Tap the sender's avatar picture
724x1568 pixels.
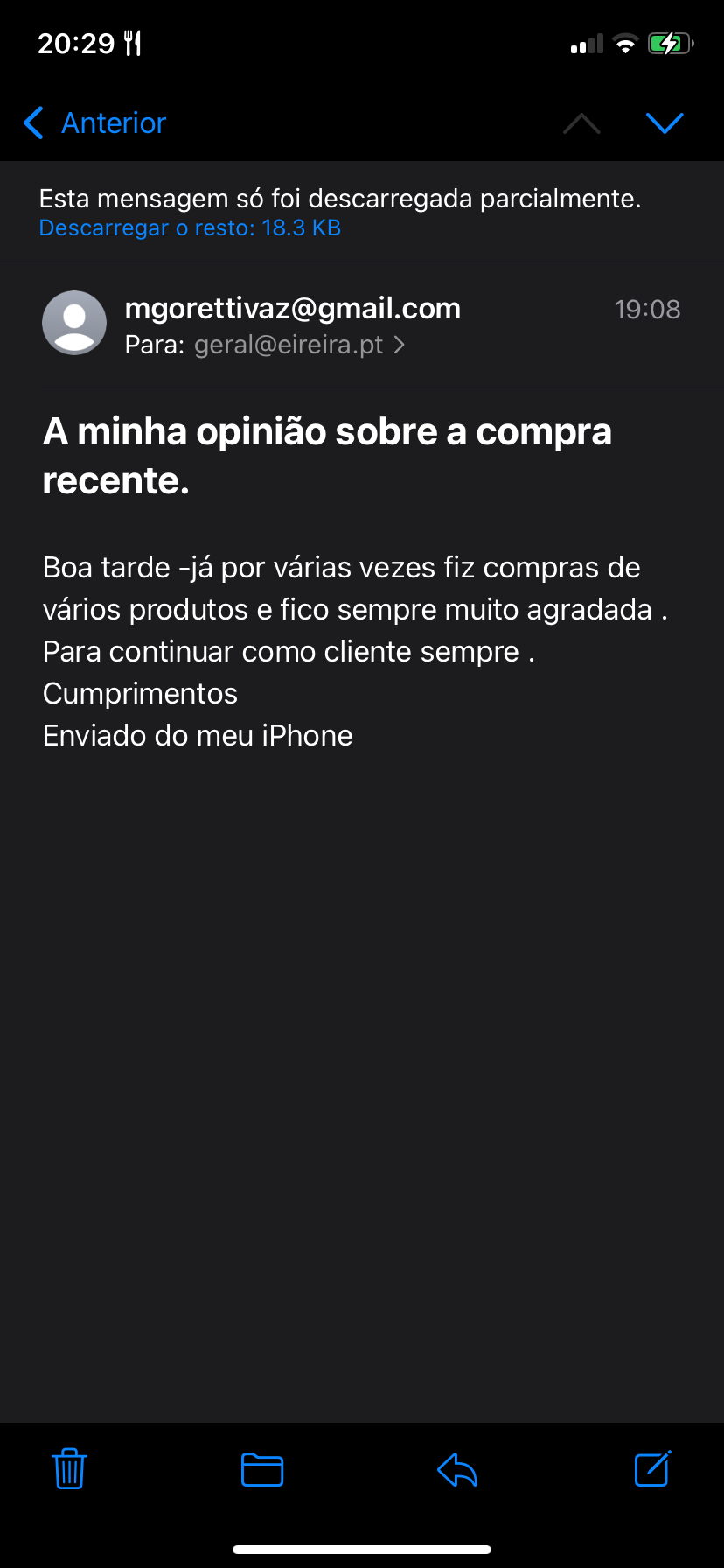(x=74, y=323)
